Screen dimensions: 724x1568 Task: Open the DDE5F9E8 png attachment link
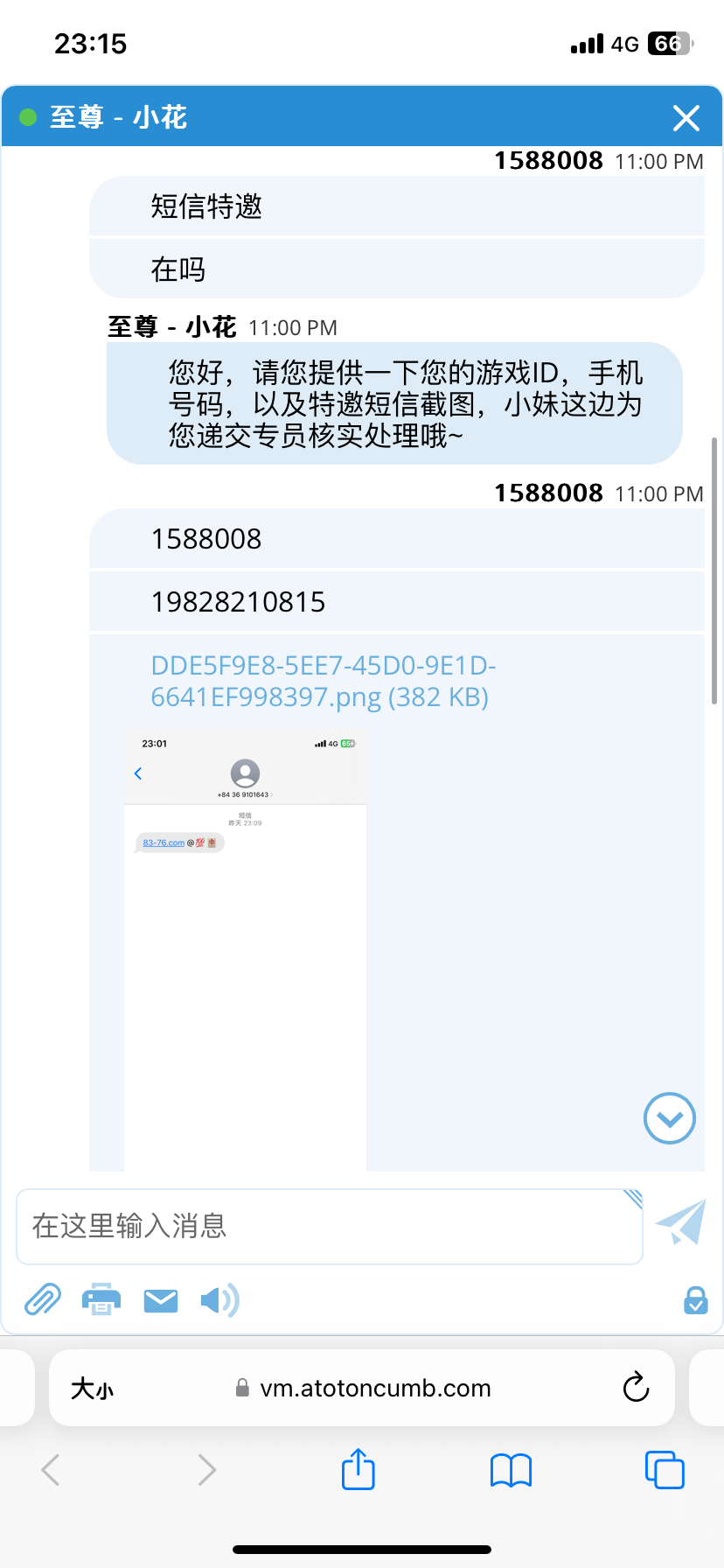coord(323,682)
